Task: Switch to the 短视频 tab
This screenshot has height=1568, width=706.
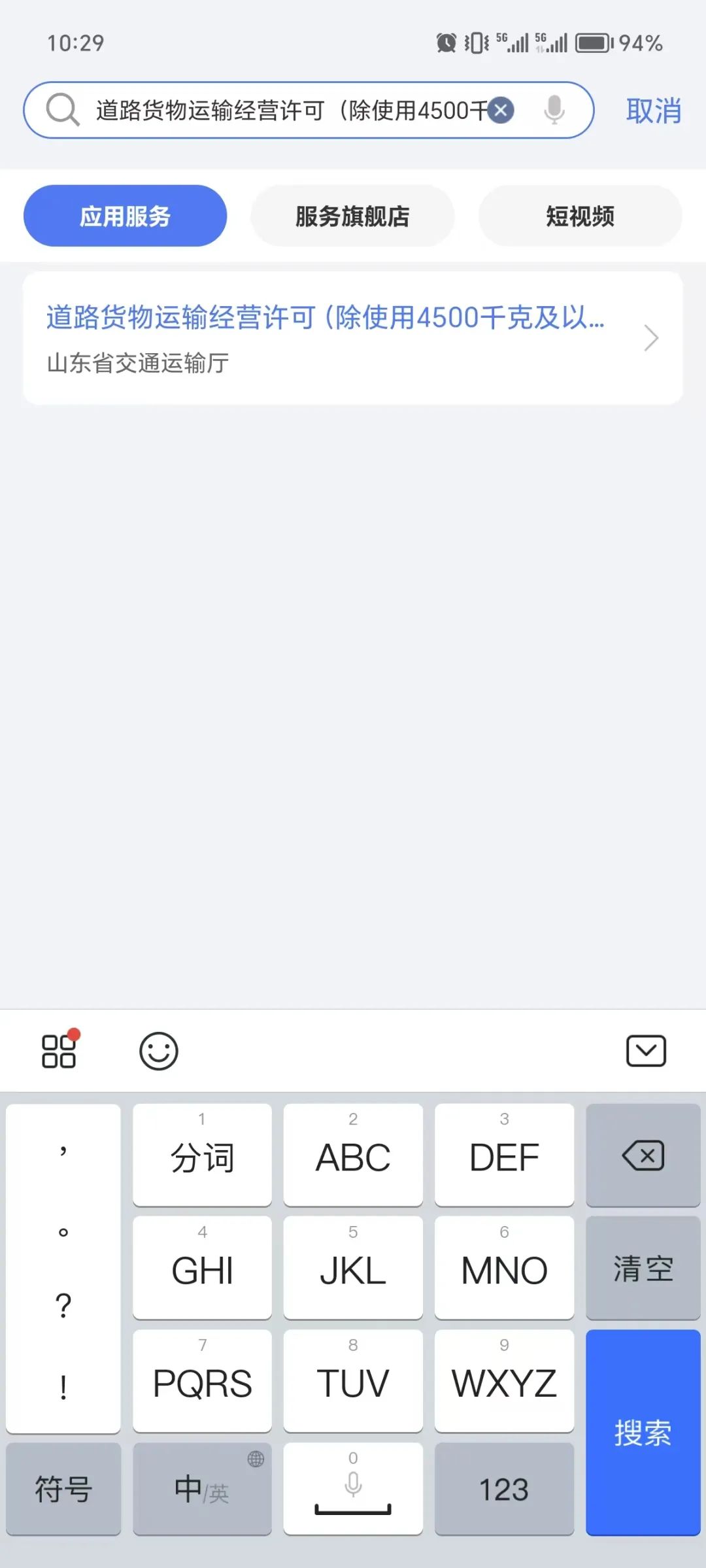Action: pos(580,216)
